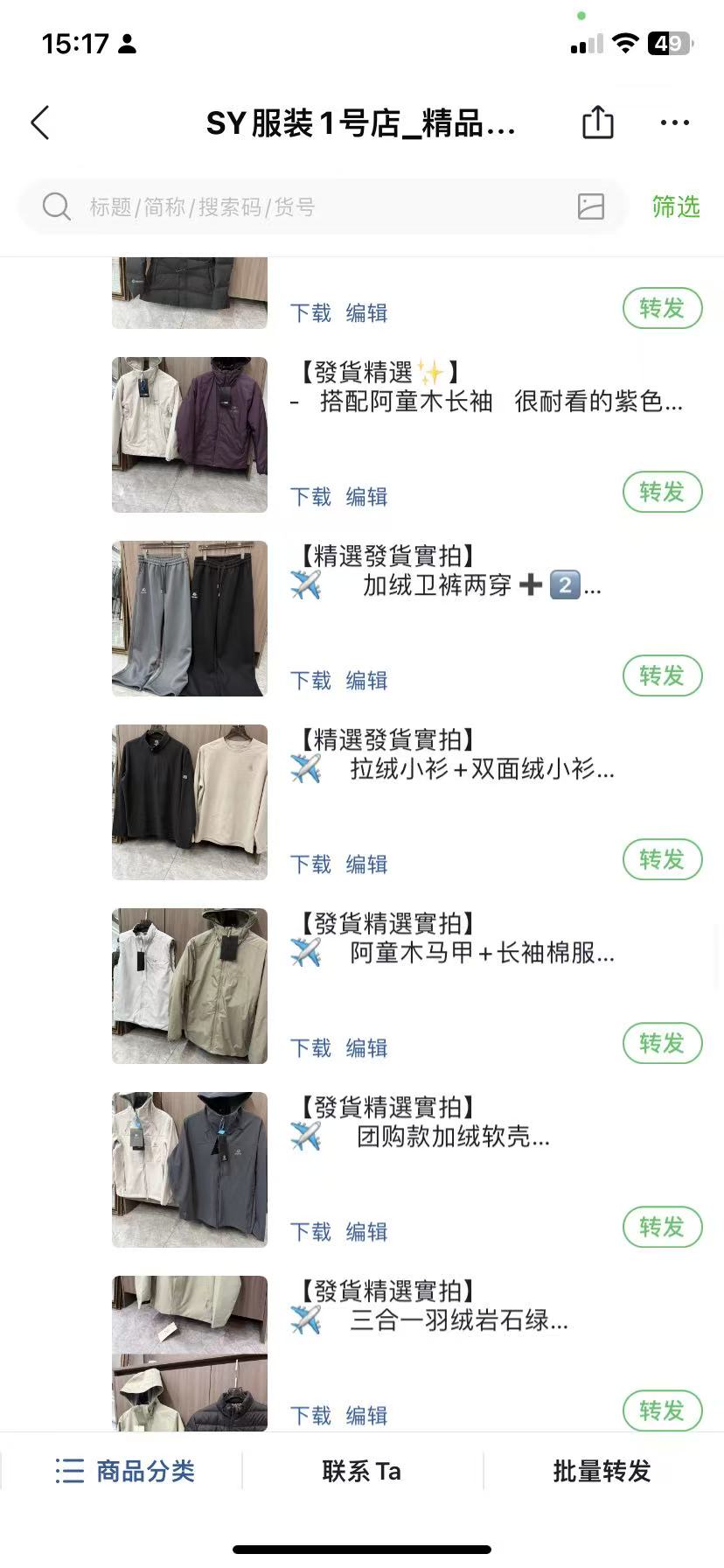Open 商品分类 category list
The height and width of the screenshot is (1568, 724).
click(x=125, y=1471)
